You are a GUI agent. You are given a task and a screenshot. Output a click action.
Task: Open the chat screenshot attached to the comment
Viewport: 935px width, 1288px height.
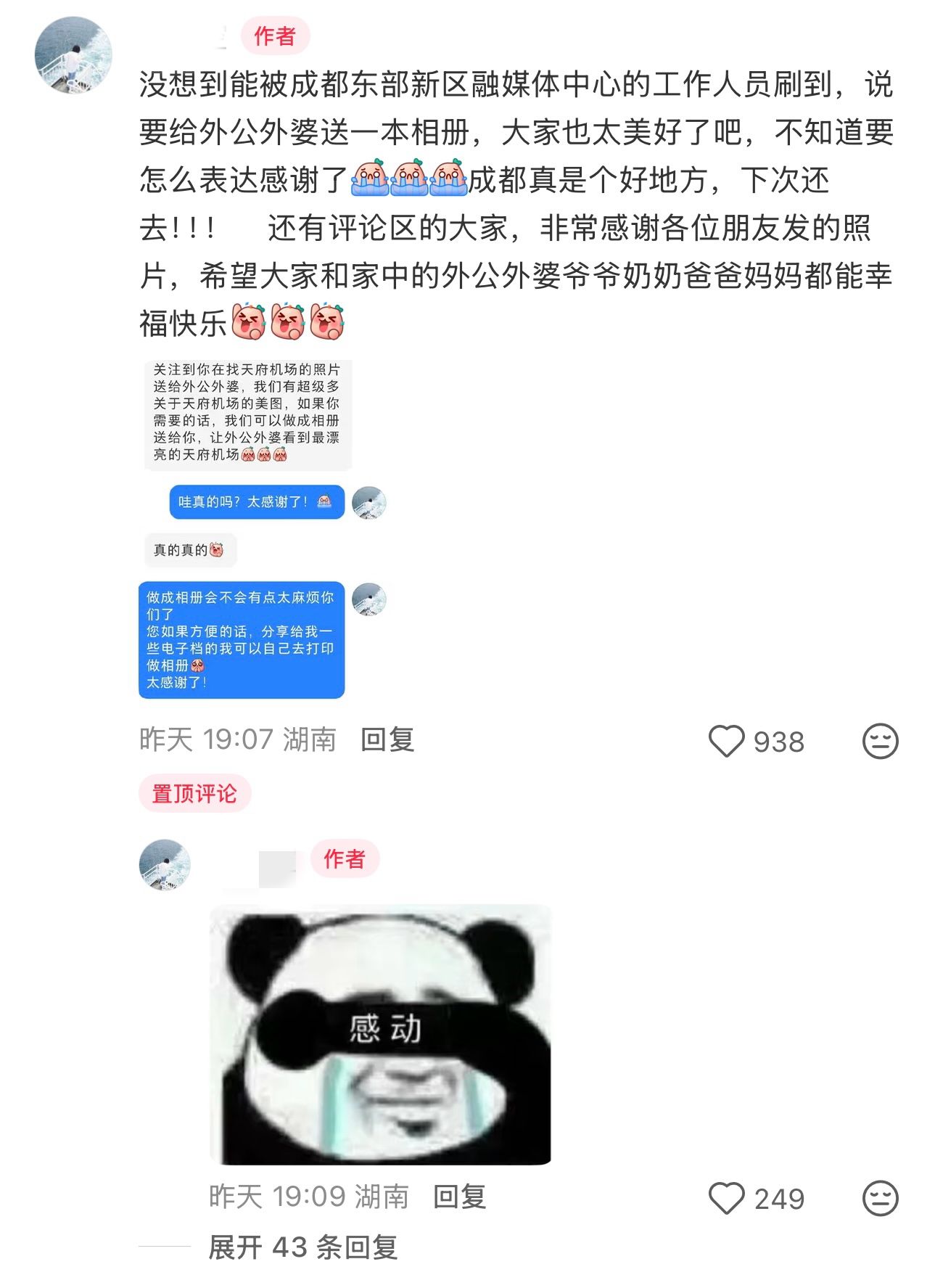pyautogui.click(x=263, y=529)
